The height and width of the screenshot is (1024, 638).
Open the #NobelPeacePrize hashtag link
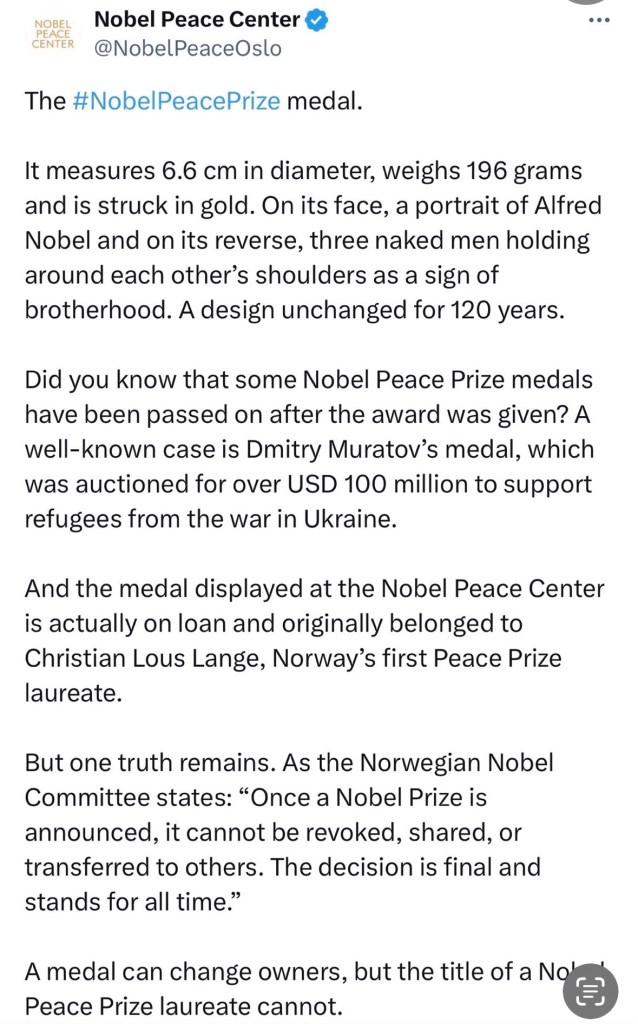pos(176,102)
